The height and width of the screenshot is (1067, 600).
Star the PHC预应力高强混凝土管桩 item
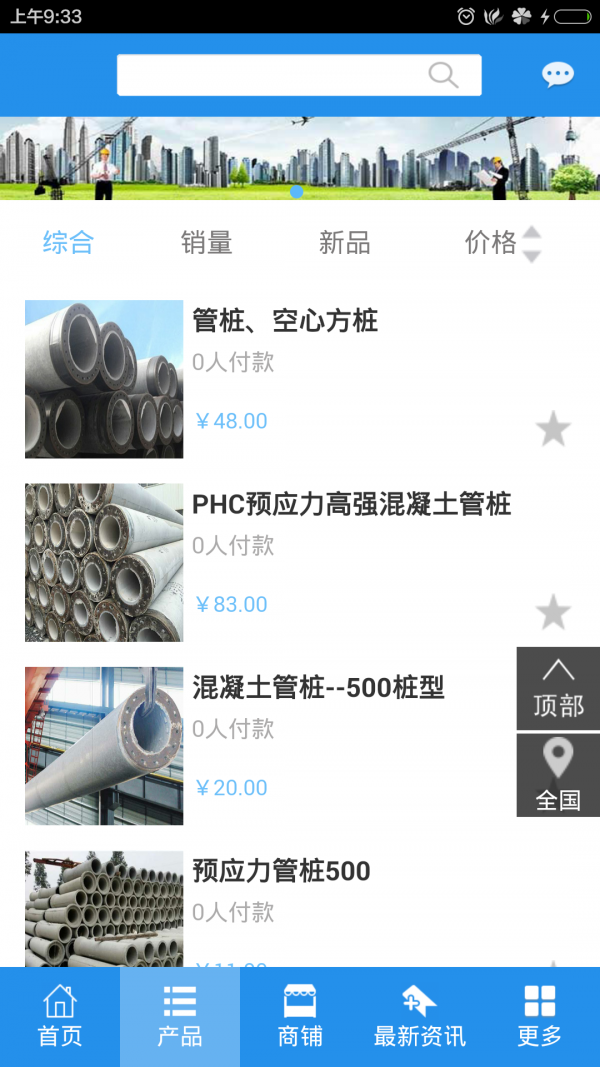point(553,612)
